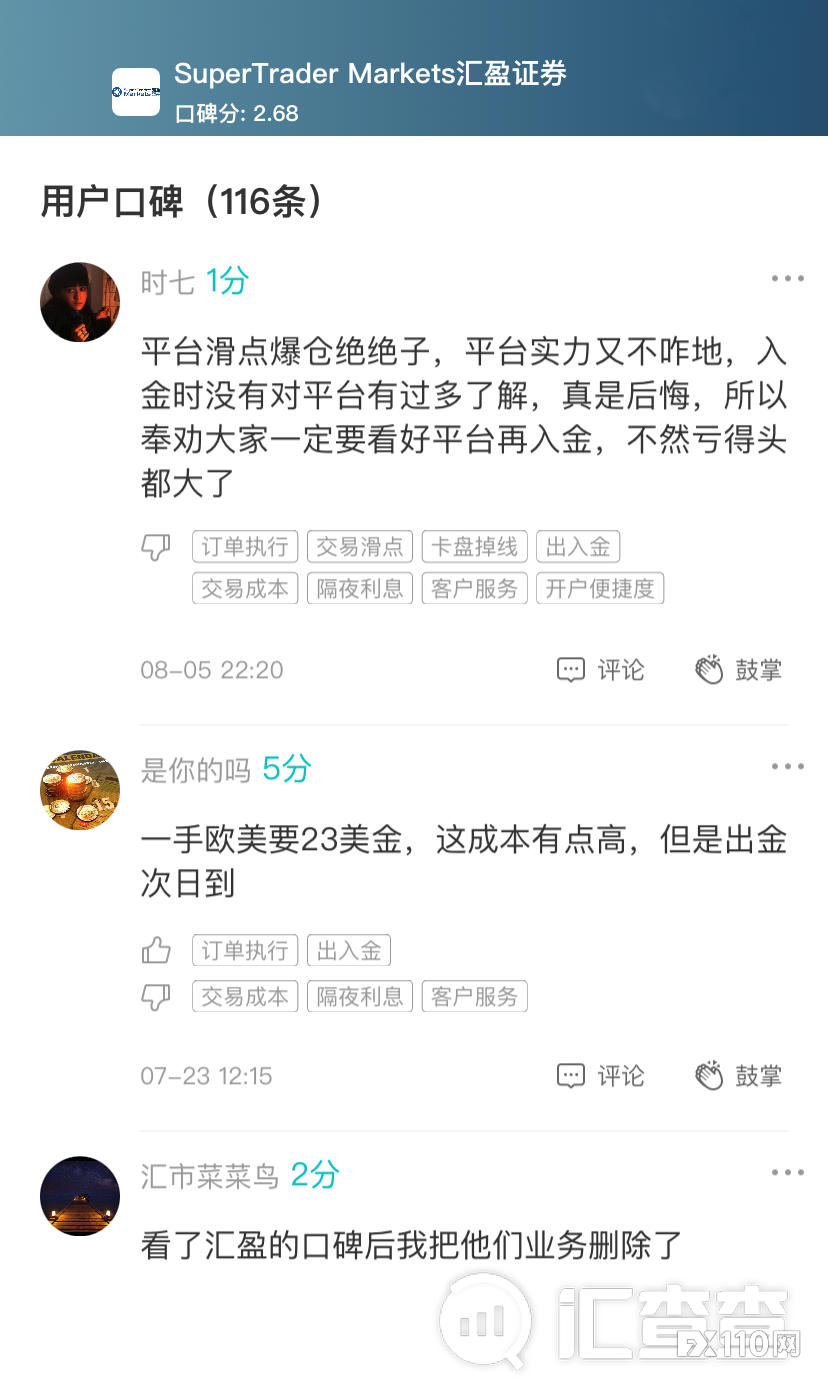Toggle the 客户服务 tag on the second review

(474, 996)
